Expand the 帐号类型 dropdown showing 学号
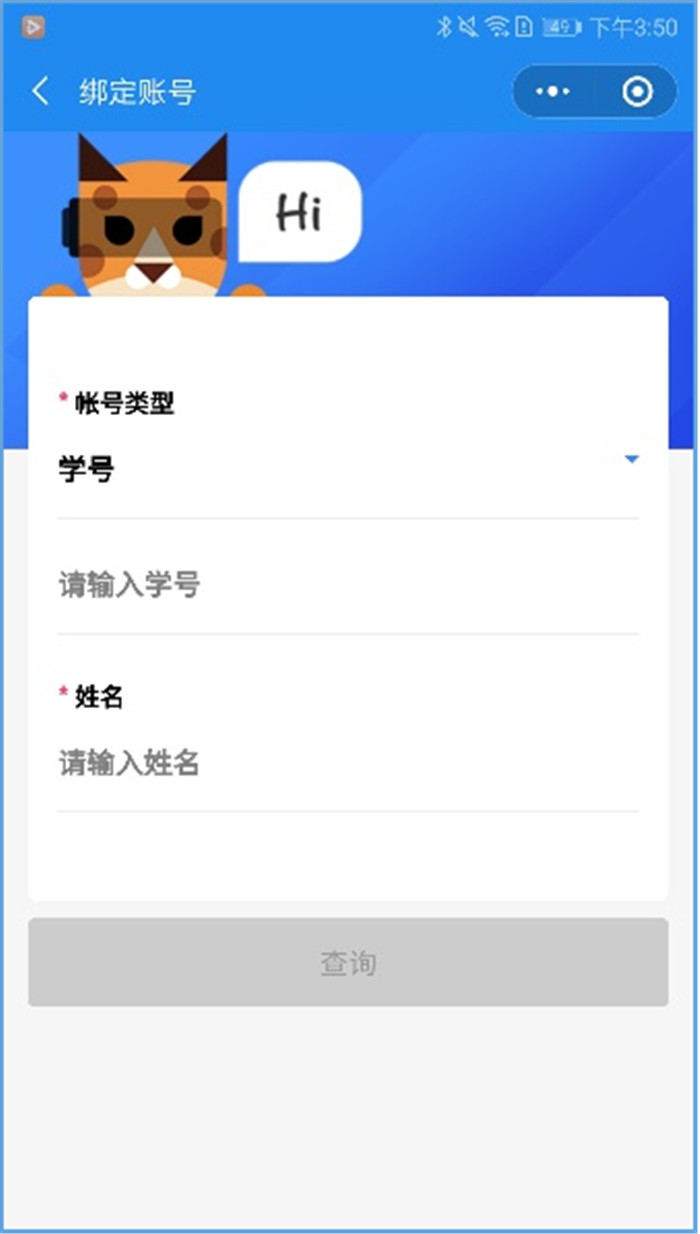The image size is (700, 1234). (347, 468)
